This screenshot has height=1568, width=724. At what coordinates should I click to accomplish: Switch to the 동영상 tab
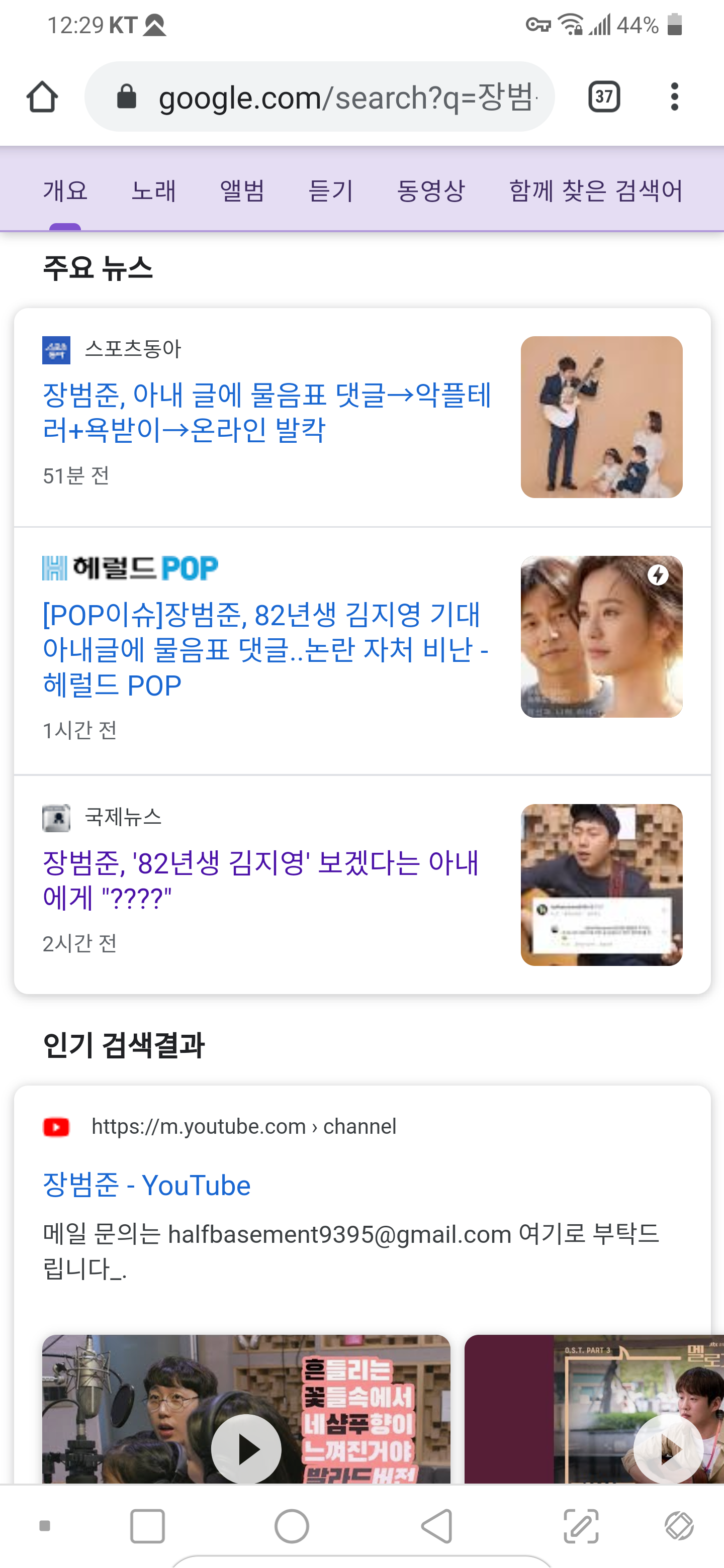click(430, 190)
